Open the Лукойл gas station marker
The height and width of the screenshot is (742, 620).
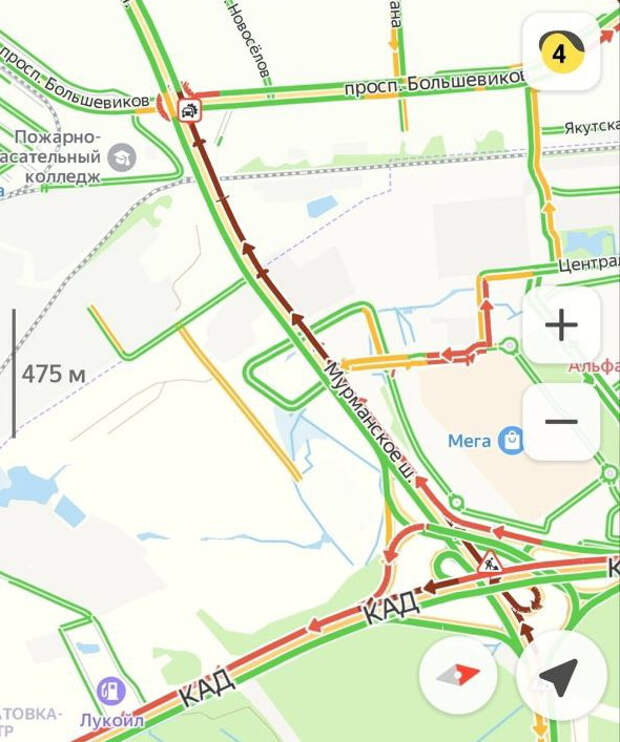[110, 691]
